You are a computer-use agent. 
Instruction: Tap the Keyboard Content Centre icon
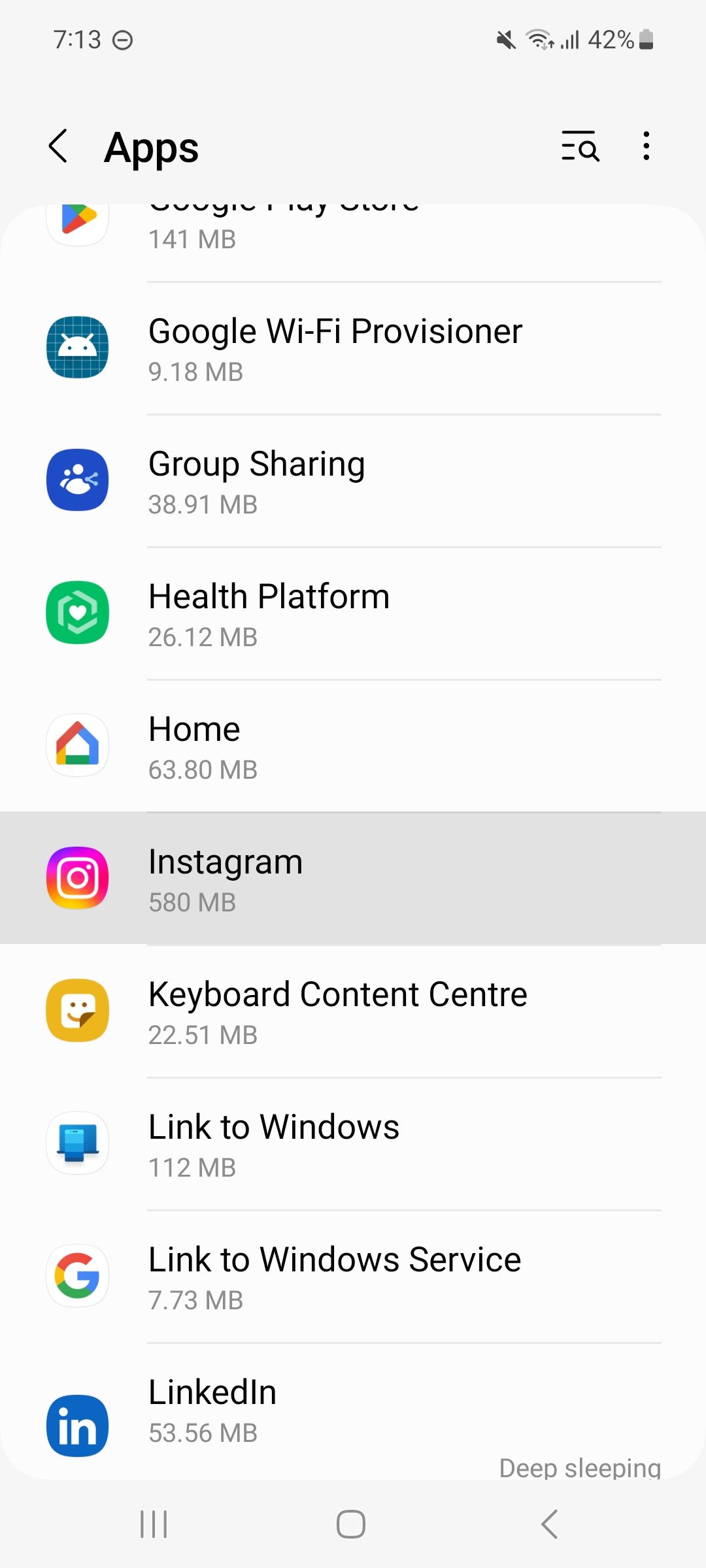[77, 1011]
